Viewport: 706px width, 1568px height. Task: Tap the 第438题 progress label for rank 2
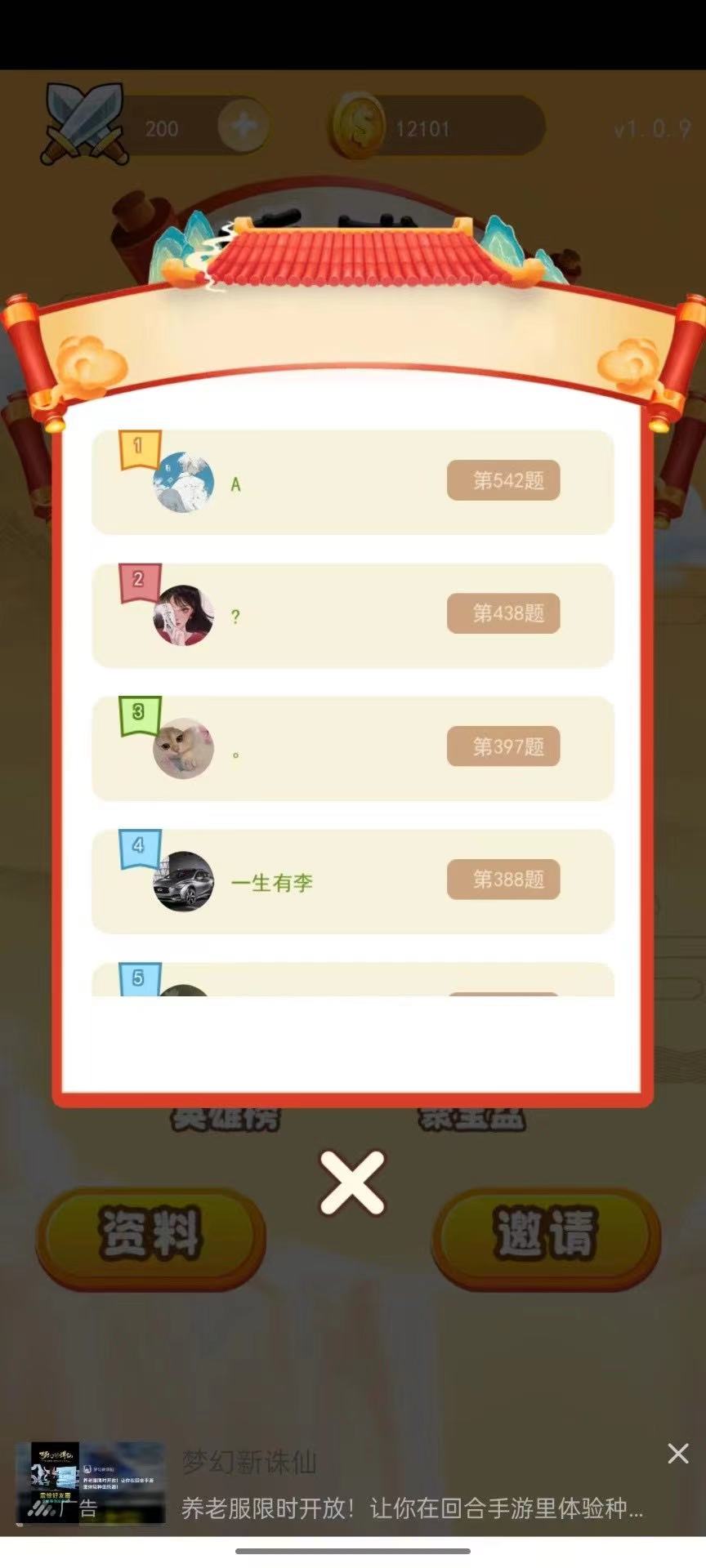point(503,612)
